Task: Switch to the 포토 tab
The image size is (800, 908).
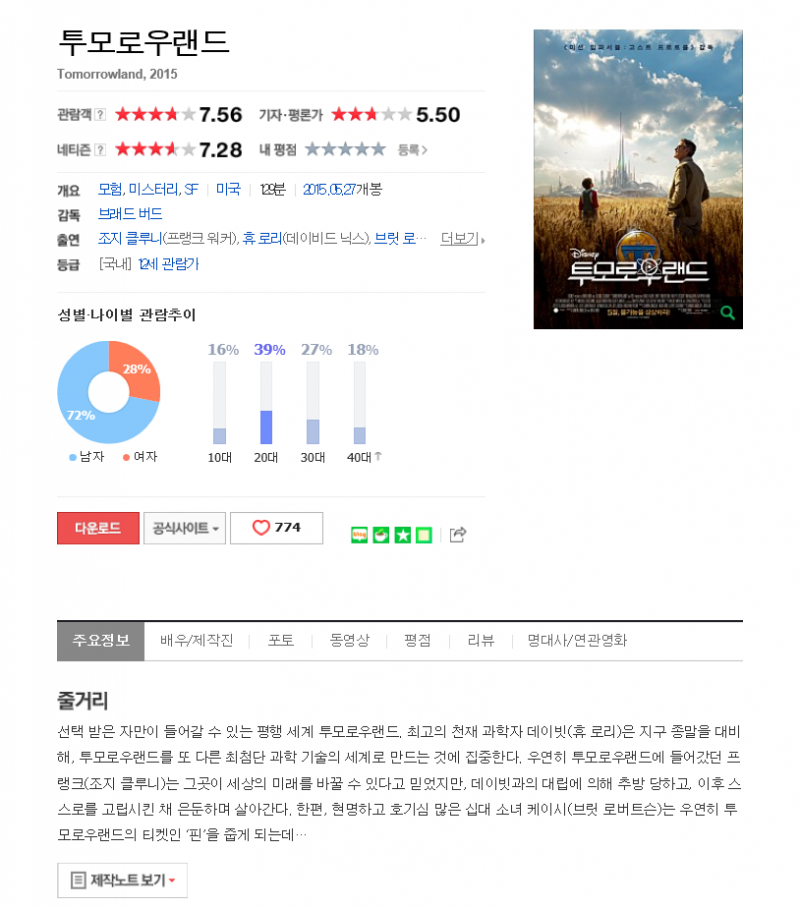Action: (x=281, y=641)
